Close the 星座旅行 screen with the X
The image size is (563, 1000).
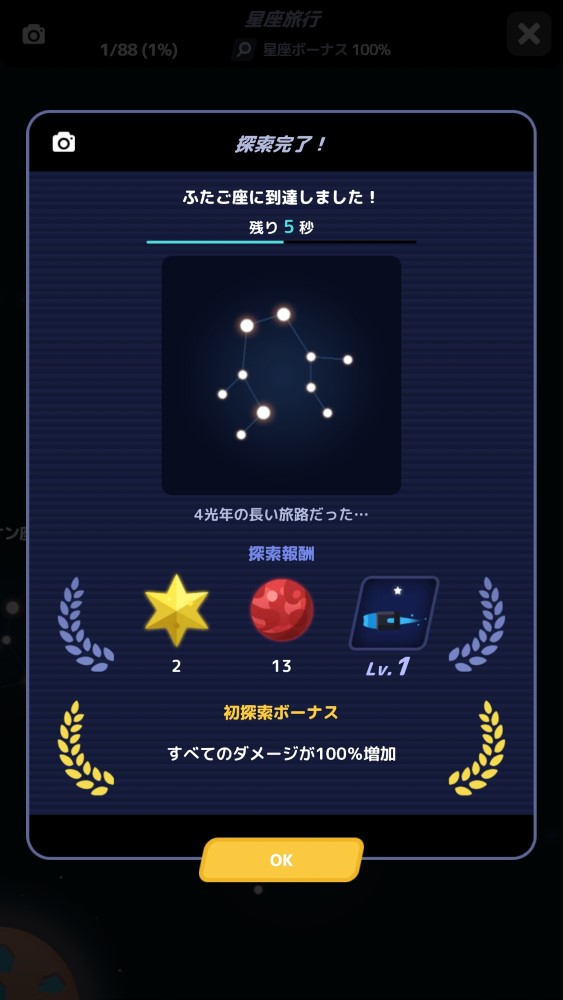(529, 34)
